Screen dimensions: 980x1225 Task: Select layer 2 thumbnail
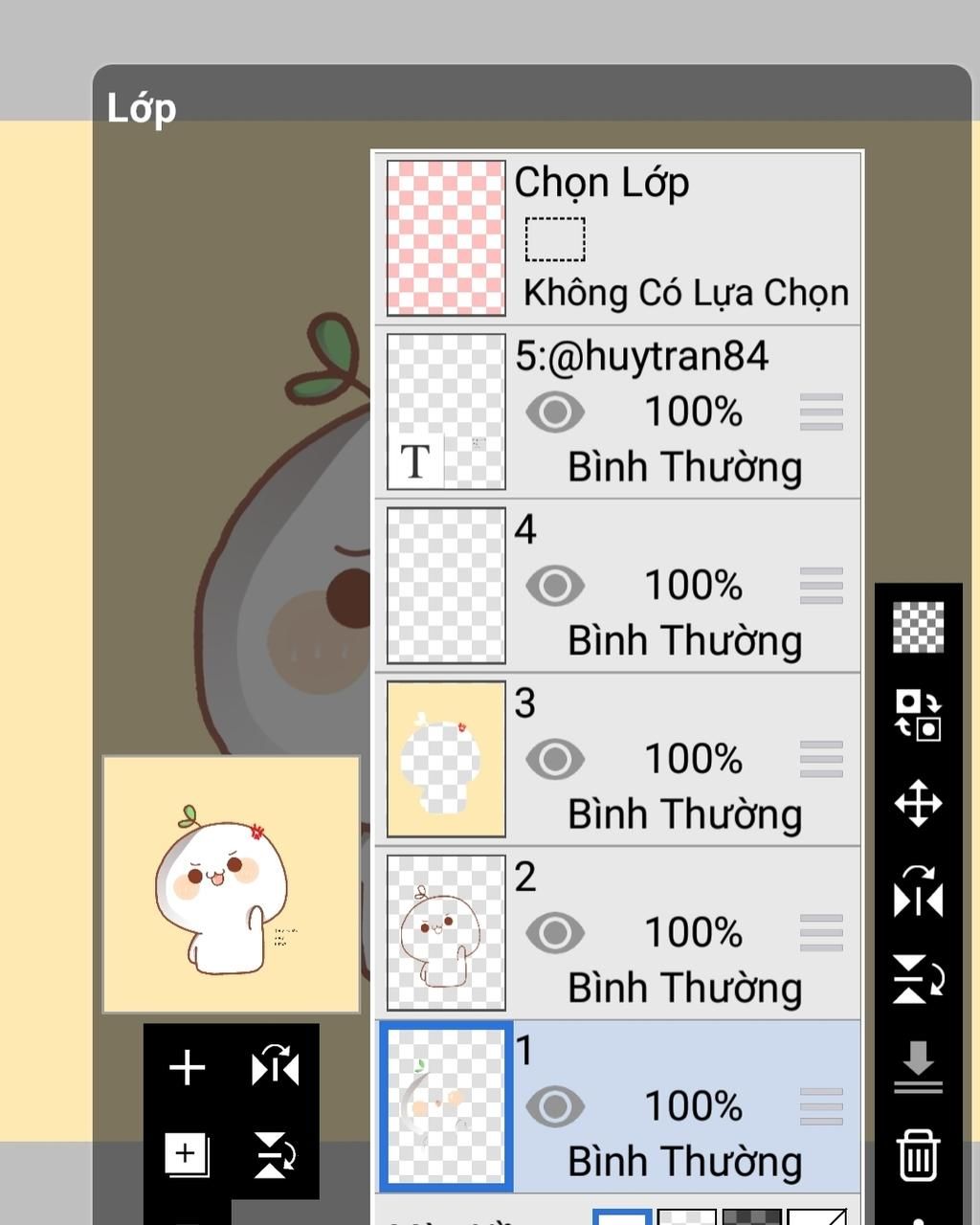(446, 933)
